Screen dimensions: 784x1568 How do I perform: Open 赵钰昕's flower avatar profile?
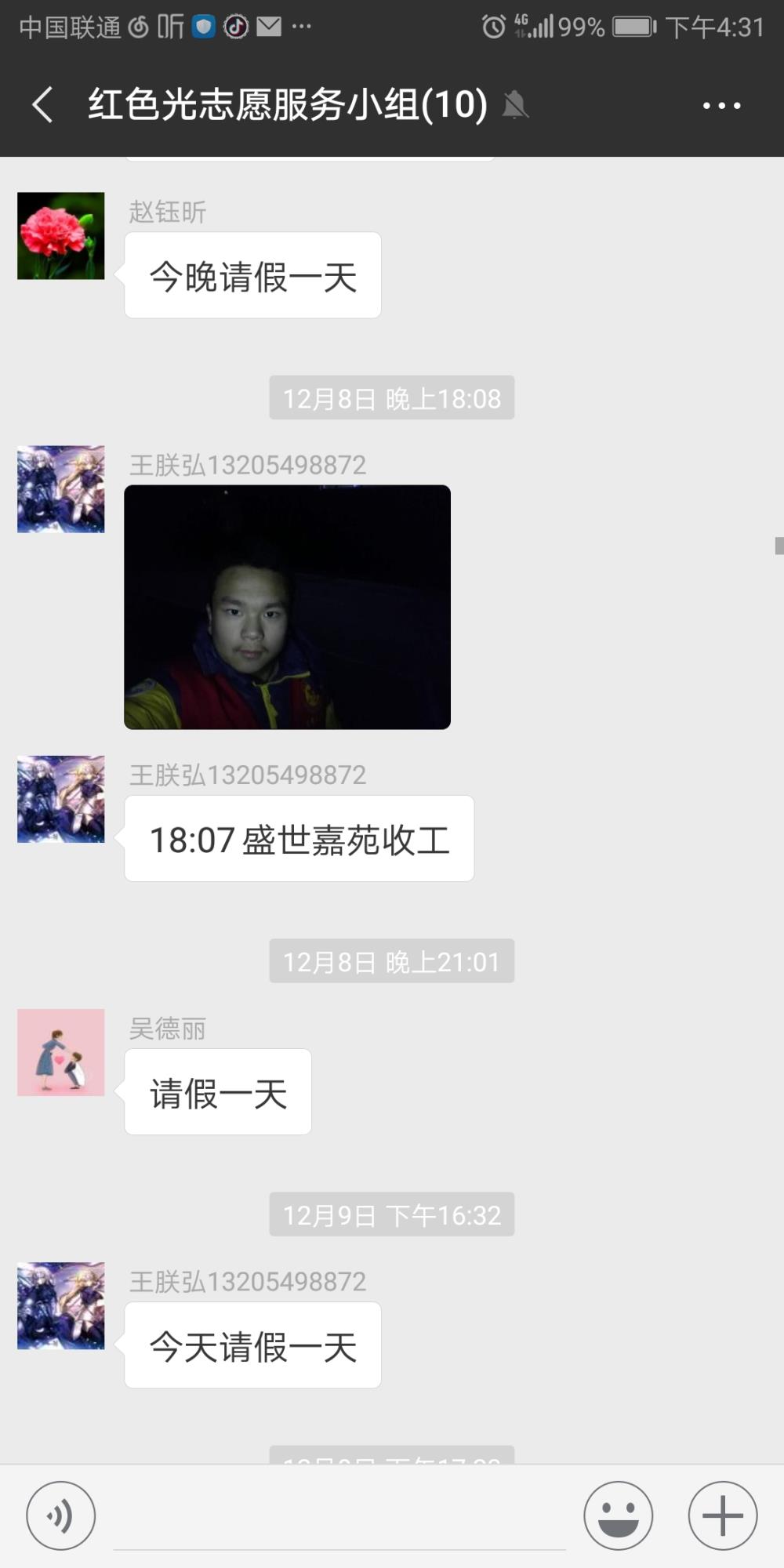click(61, 236)
